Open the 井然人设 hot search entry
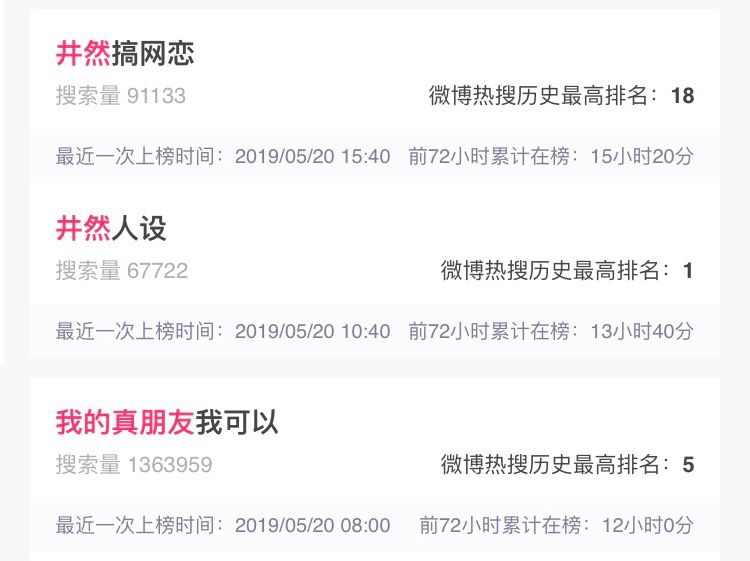 pos(111,228)
